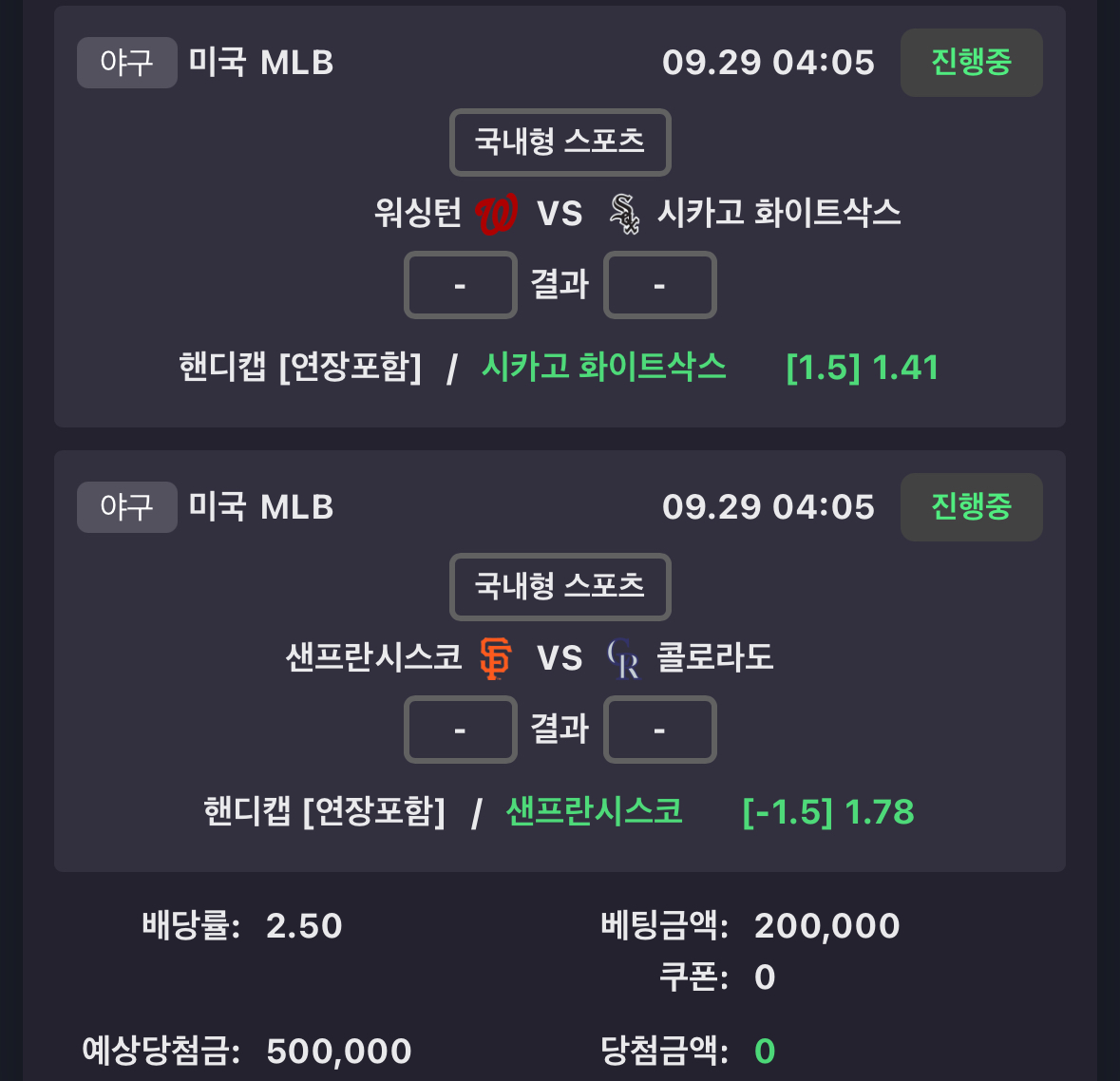
Task: Open the San Francisco vs Colorado bet card
Action: 560,659
